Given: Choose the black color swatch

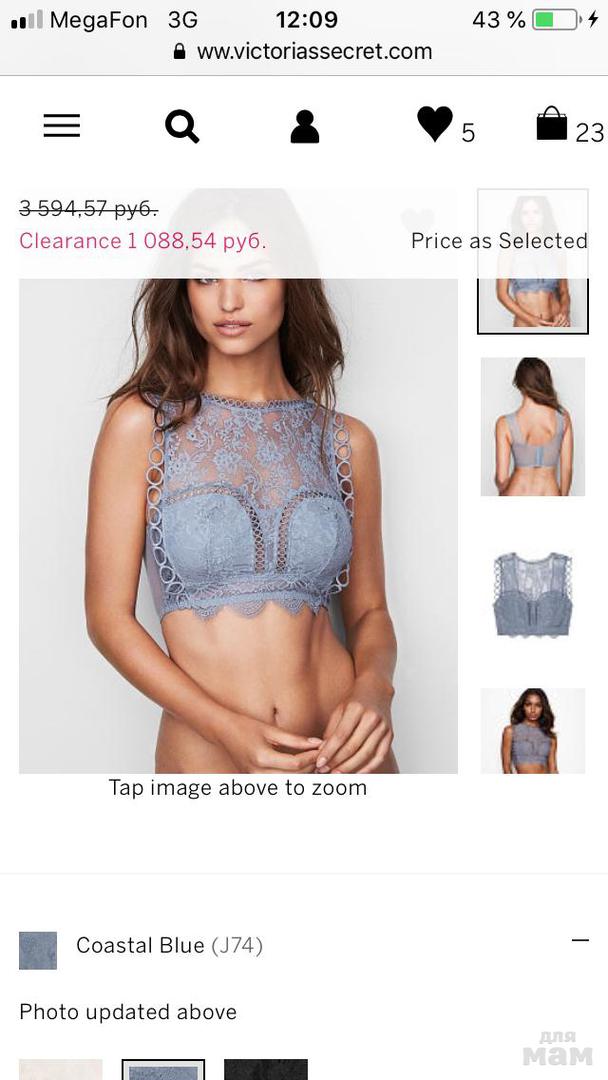Looking at the screenshot, I should (x=265, y=1070).
